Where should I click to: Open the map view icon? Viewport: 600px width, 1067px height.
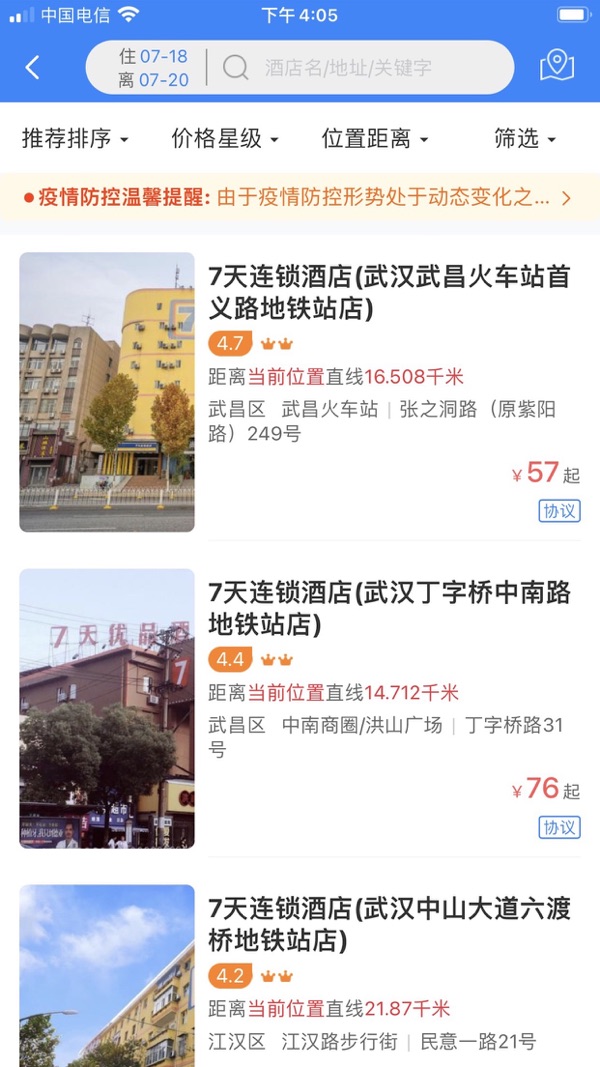(557, 67)
